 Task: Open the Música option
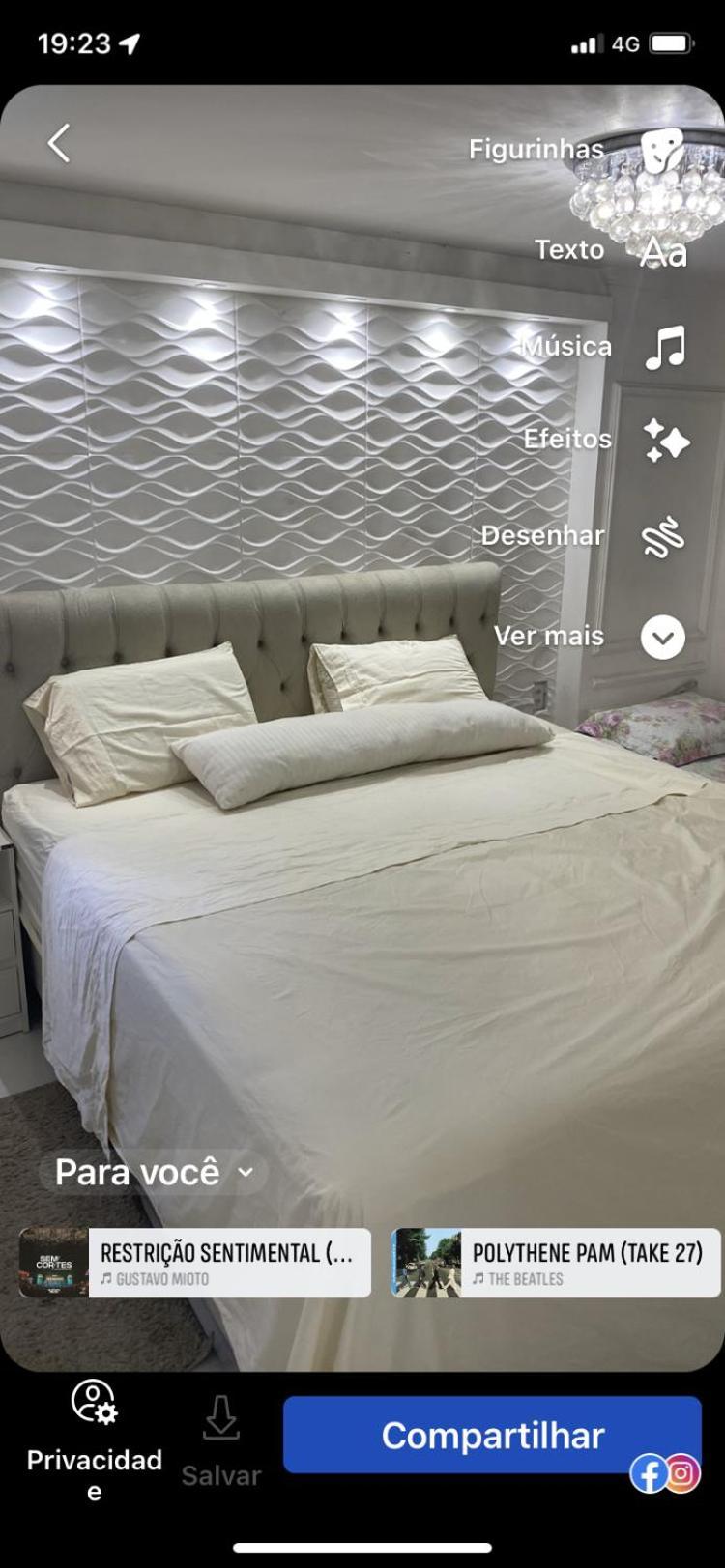click(665, 347)
